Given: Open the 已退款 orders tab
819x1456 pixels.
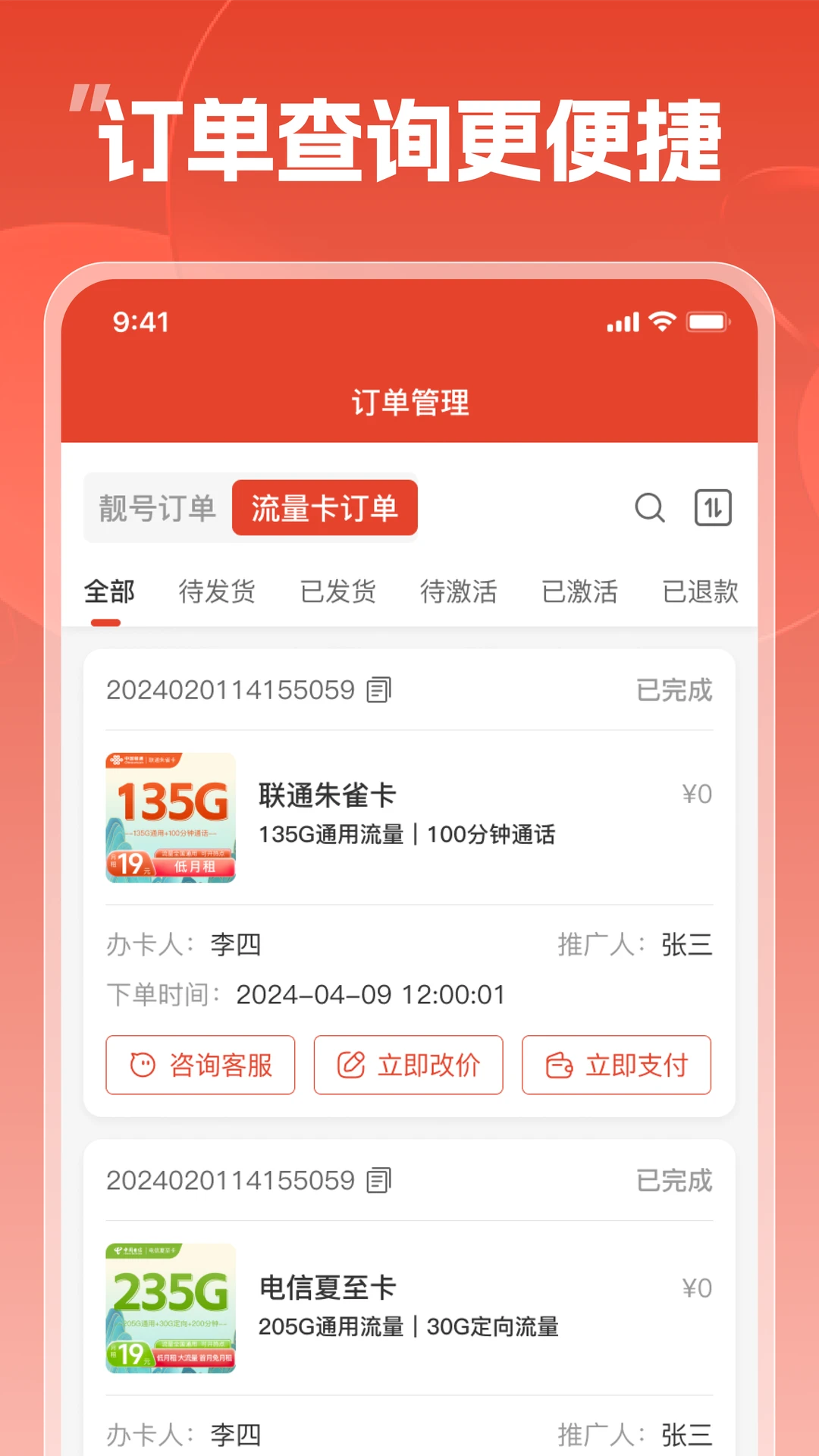Looking at the screenshot, I should pos(699,592).
